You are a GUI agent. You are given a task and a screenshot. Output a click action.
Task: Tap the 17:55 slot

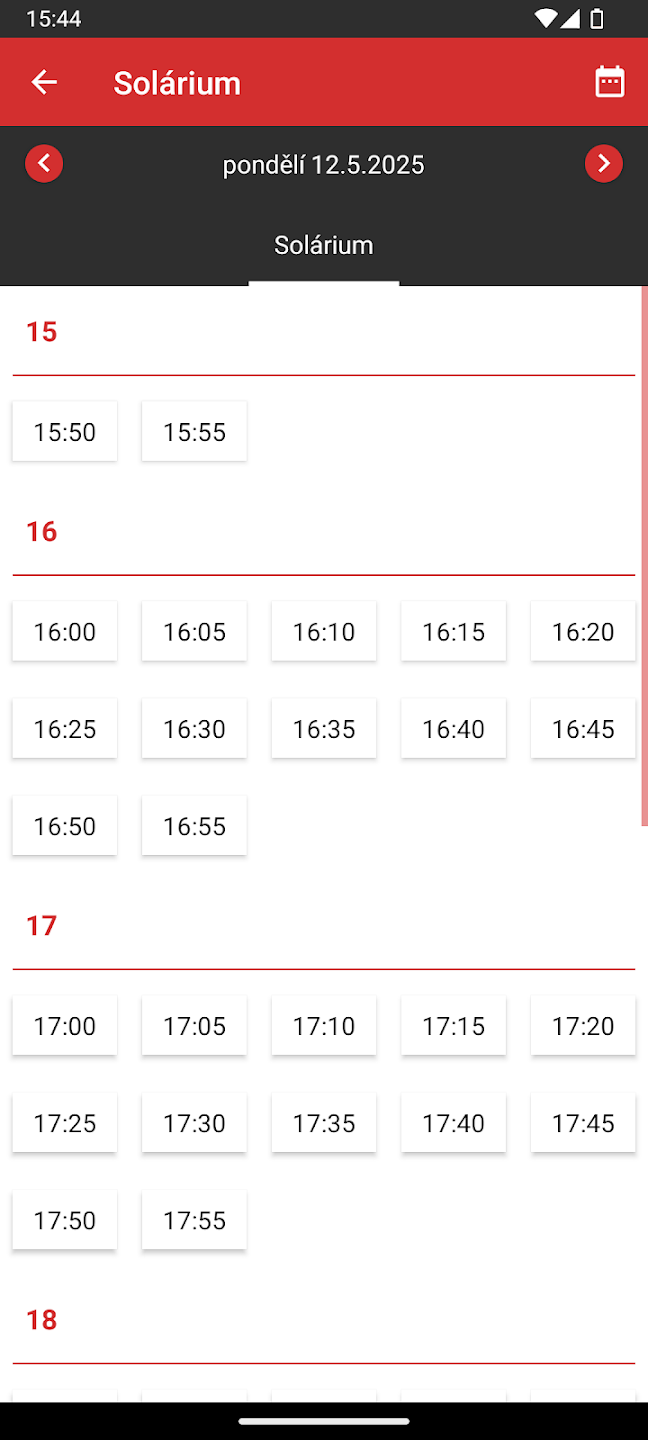[194, 1220]
